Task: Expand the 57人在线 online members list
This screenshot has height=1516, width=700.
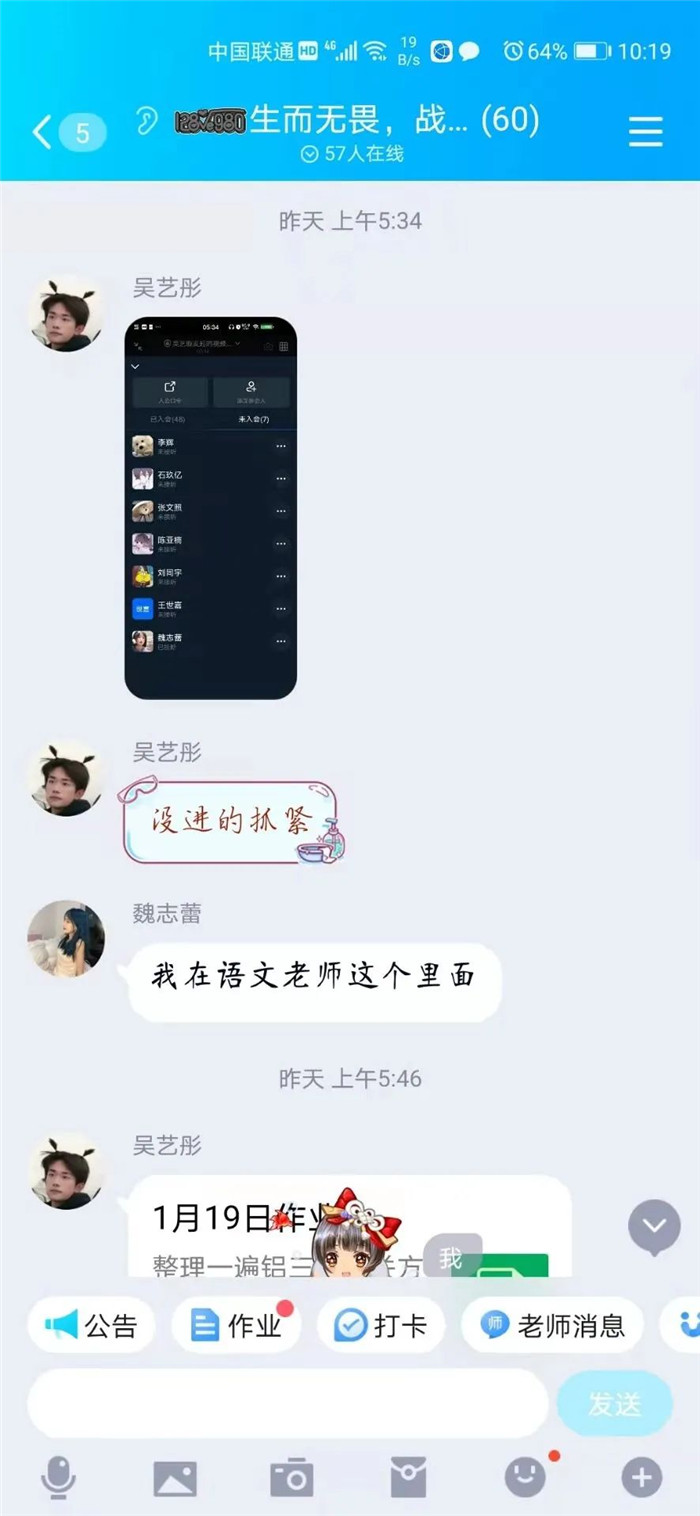Action: (x=352, y=154)
